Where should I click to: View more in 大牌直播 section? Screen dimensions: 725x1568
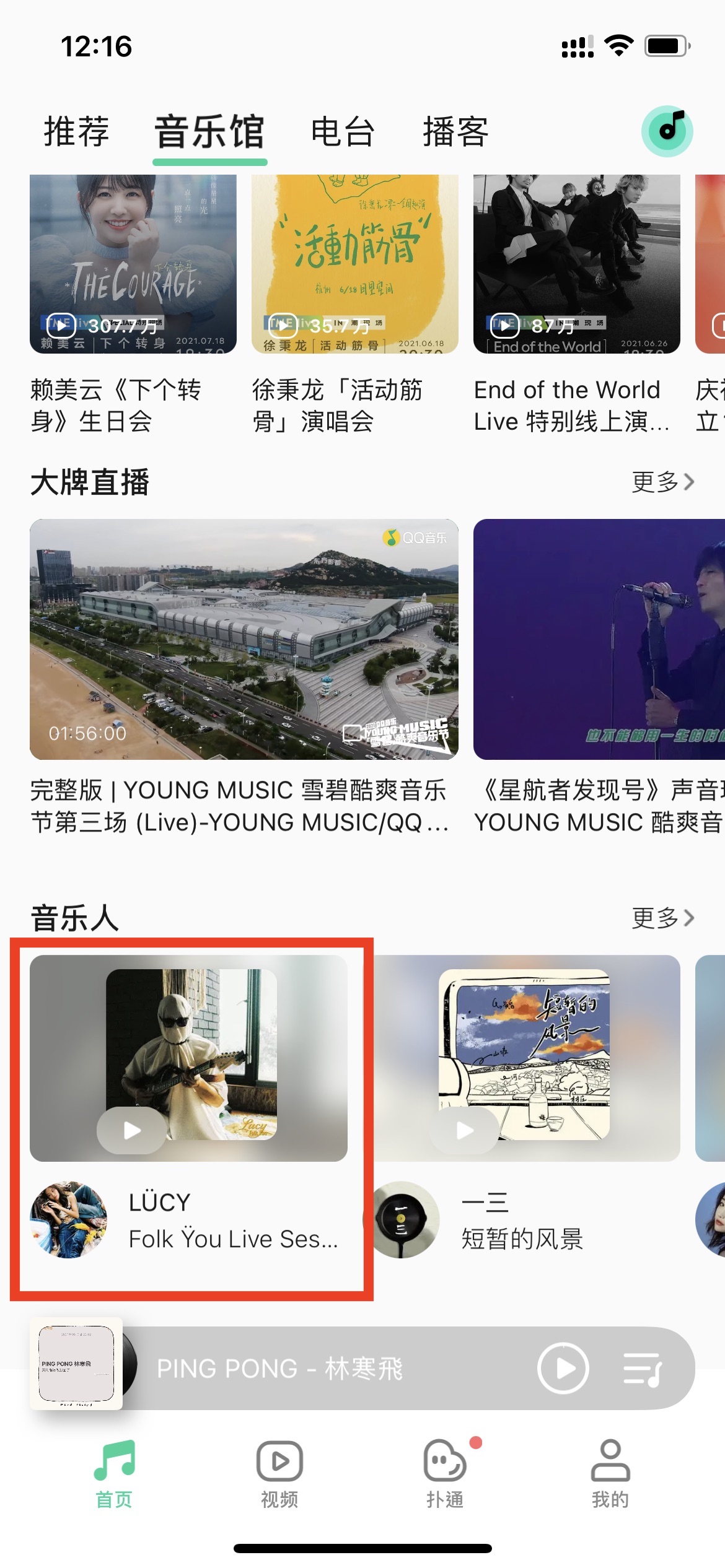click(662, 482)
